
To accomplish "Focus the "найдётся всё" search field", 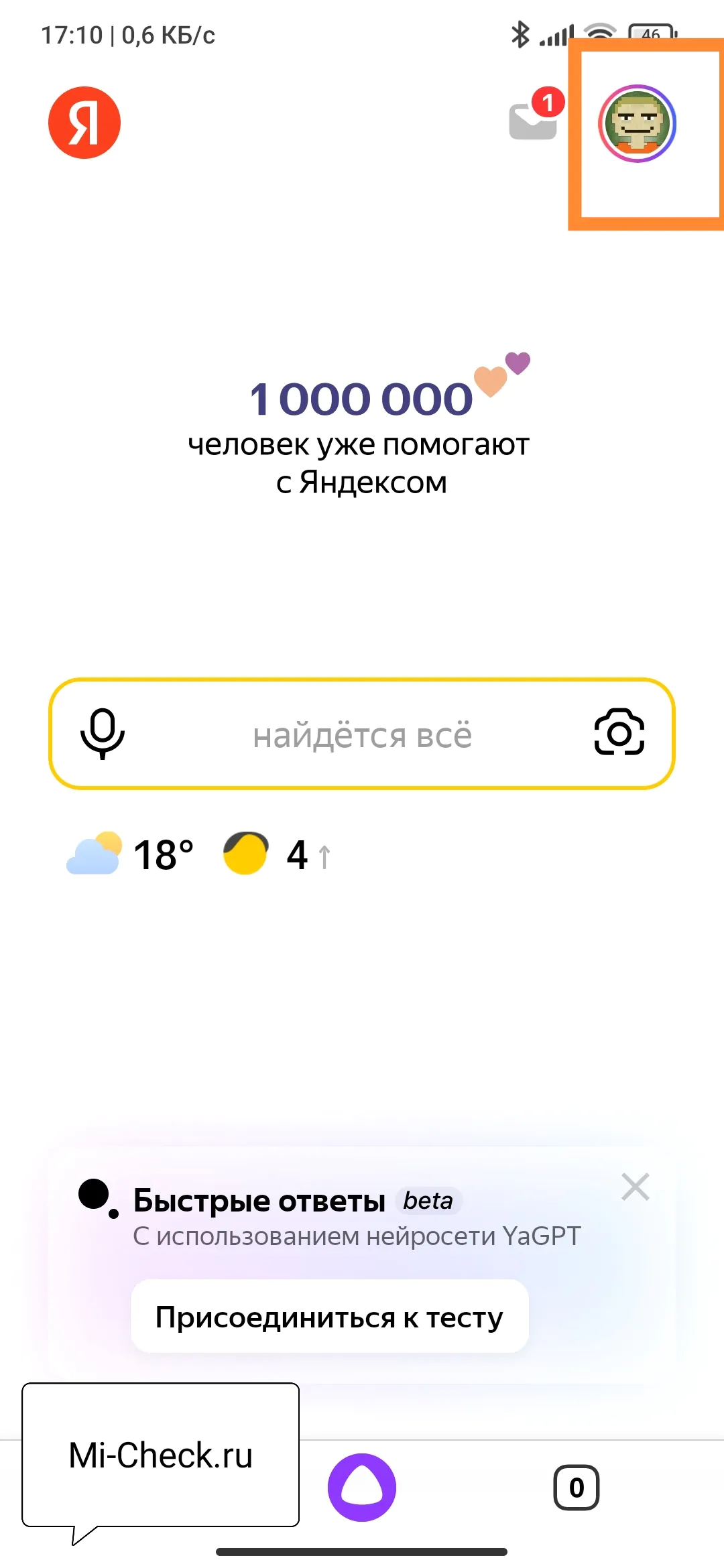I will (x=362, y=735).
